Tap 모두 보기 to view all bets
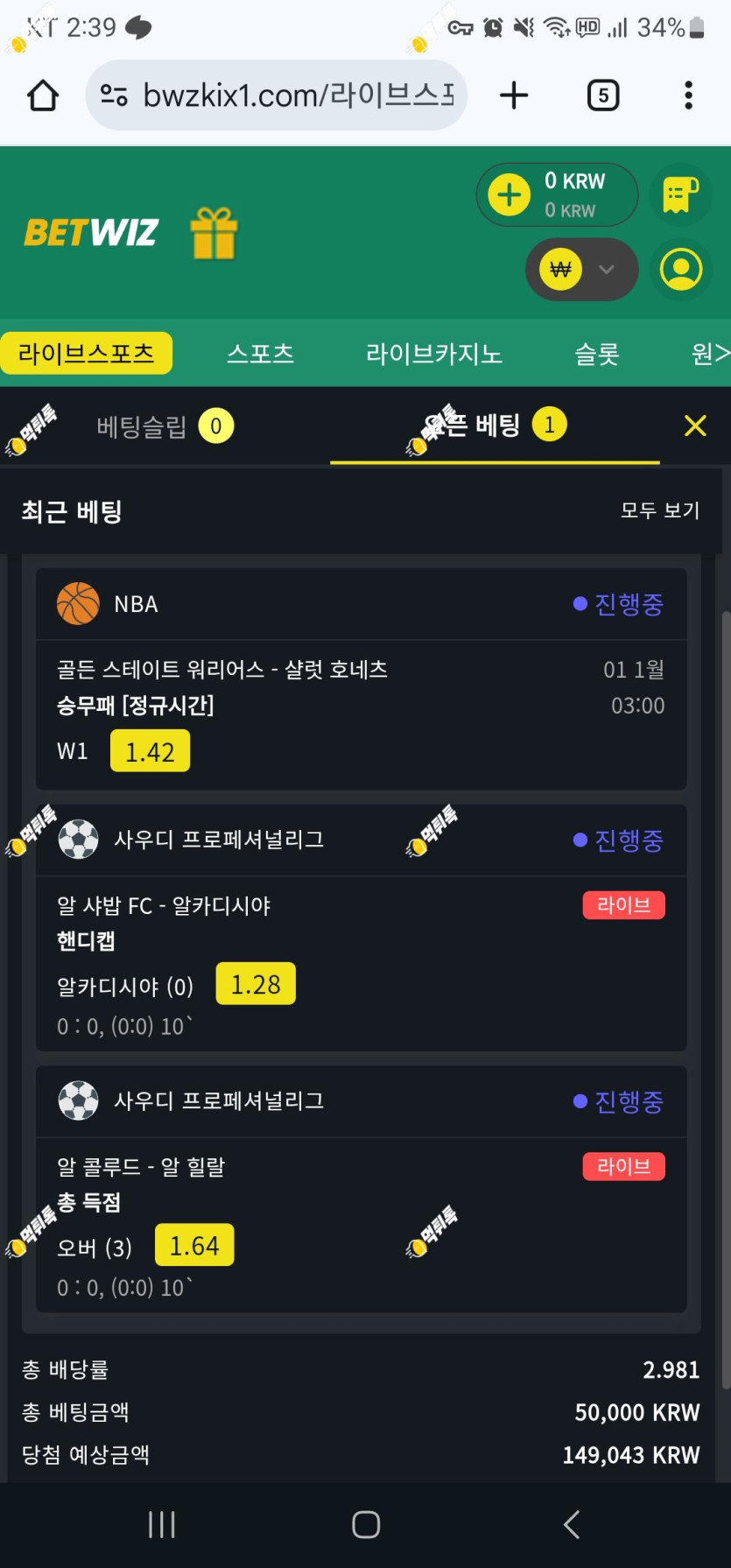The height and width of the screenshot is (1568, 731). pyautogui.click(x=659, y=510)
